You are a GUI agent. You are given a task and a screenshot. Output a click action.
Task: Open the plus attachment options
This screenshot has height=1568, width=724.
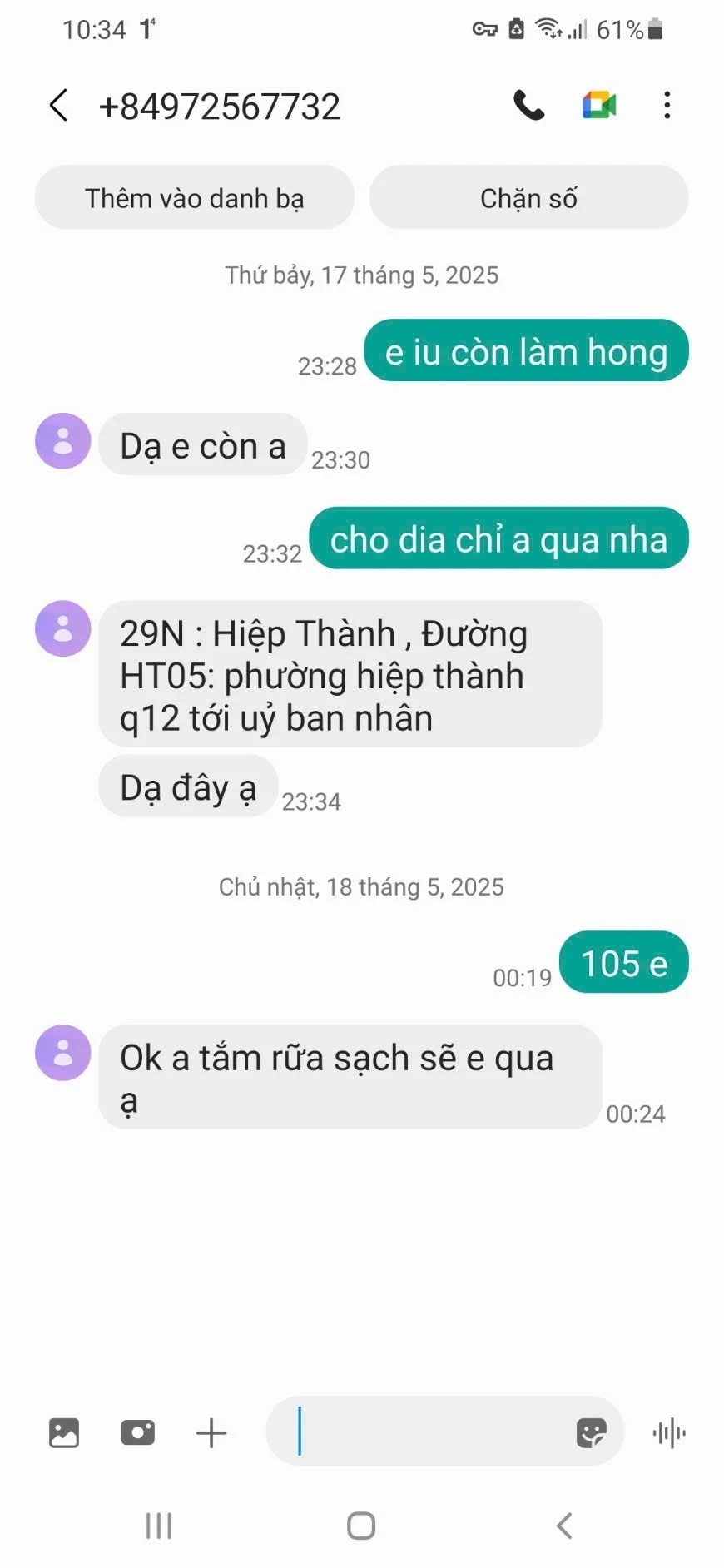(x=211, y=1433)
